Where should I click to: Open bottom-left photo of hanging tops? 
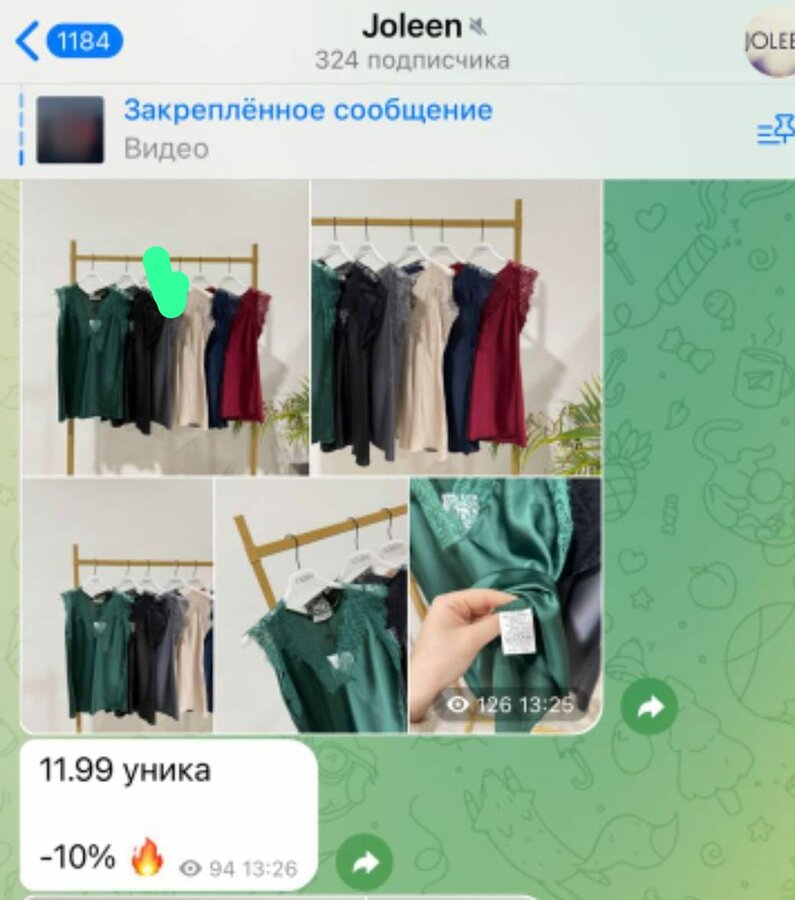(x=117, y=604)
